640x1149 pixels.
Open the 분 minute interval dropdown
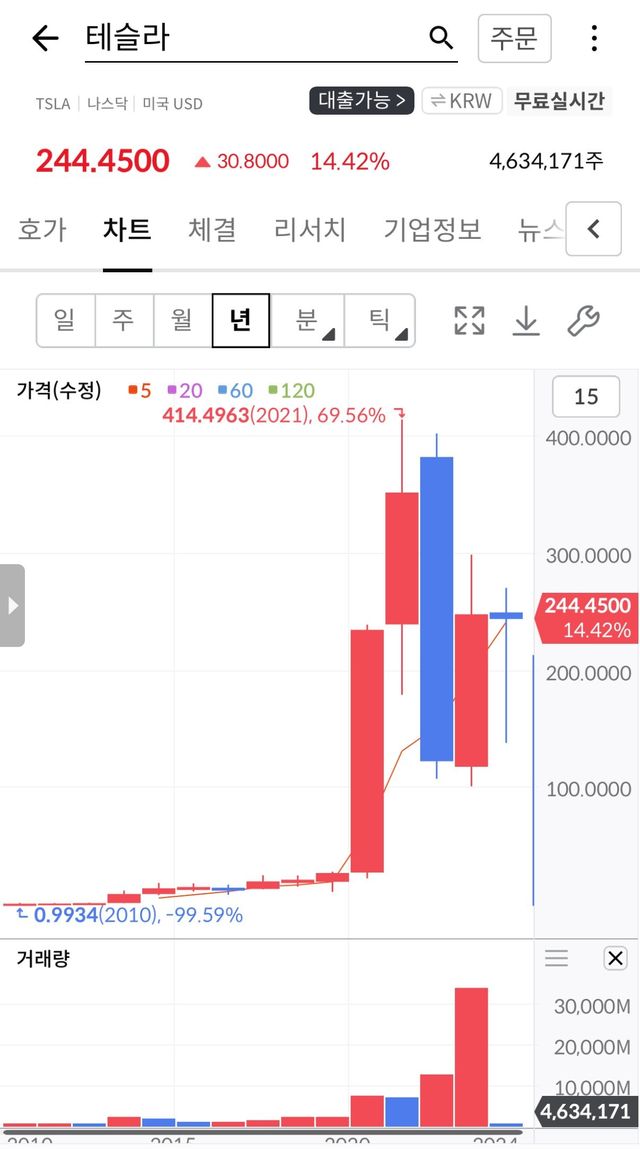[307, 320]
